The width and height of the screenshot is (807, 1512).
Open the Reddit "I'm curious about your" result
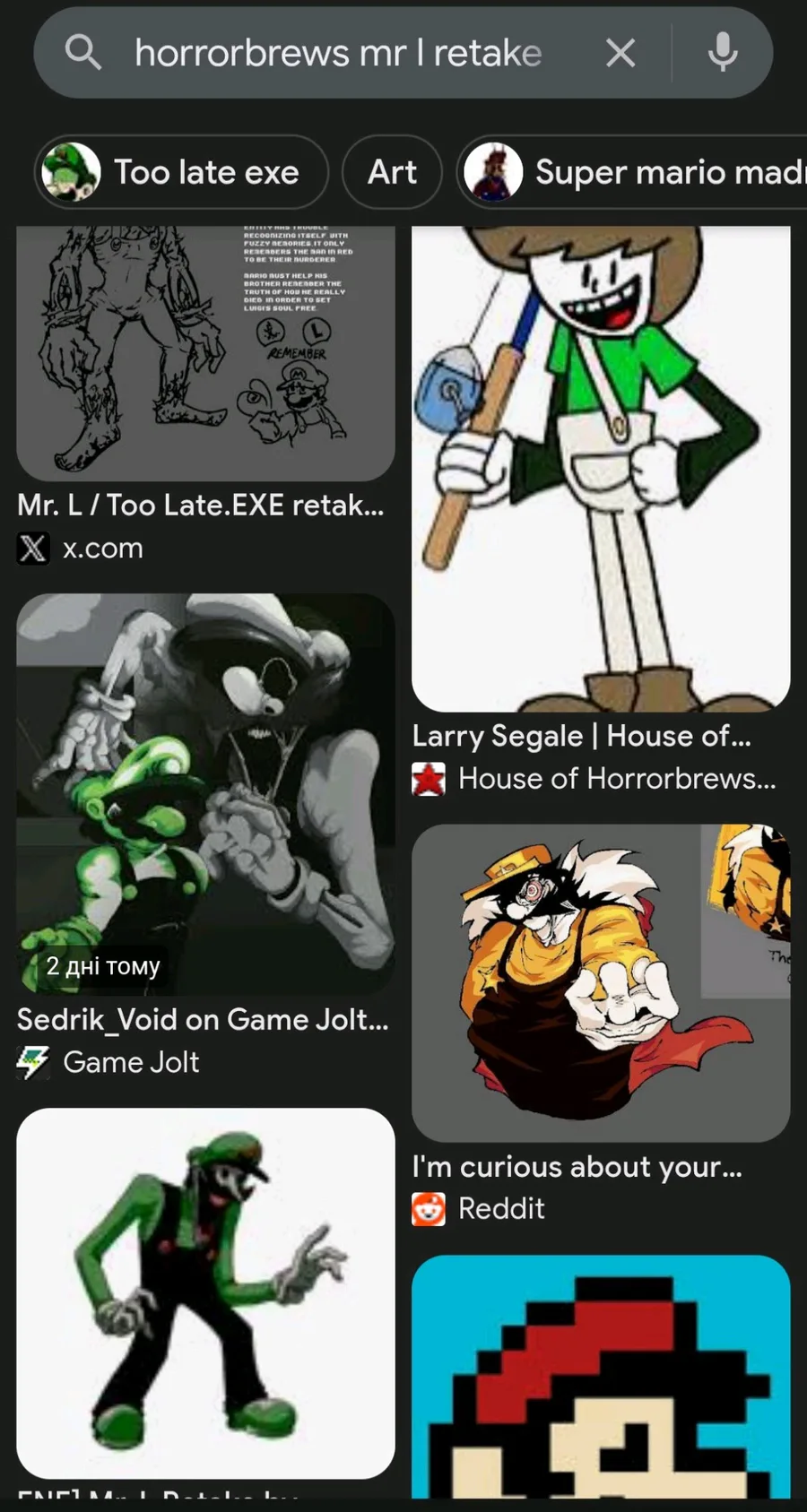tap(601, 983)
